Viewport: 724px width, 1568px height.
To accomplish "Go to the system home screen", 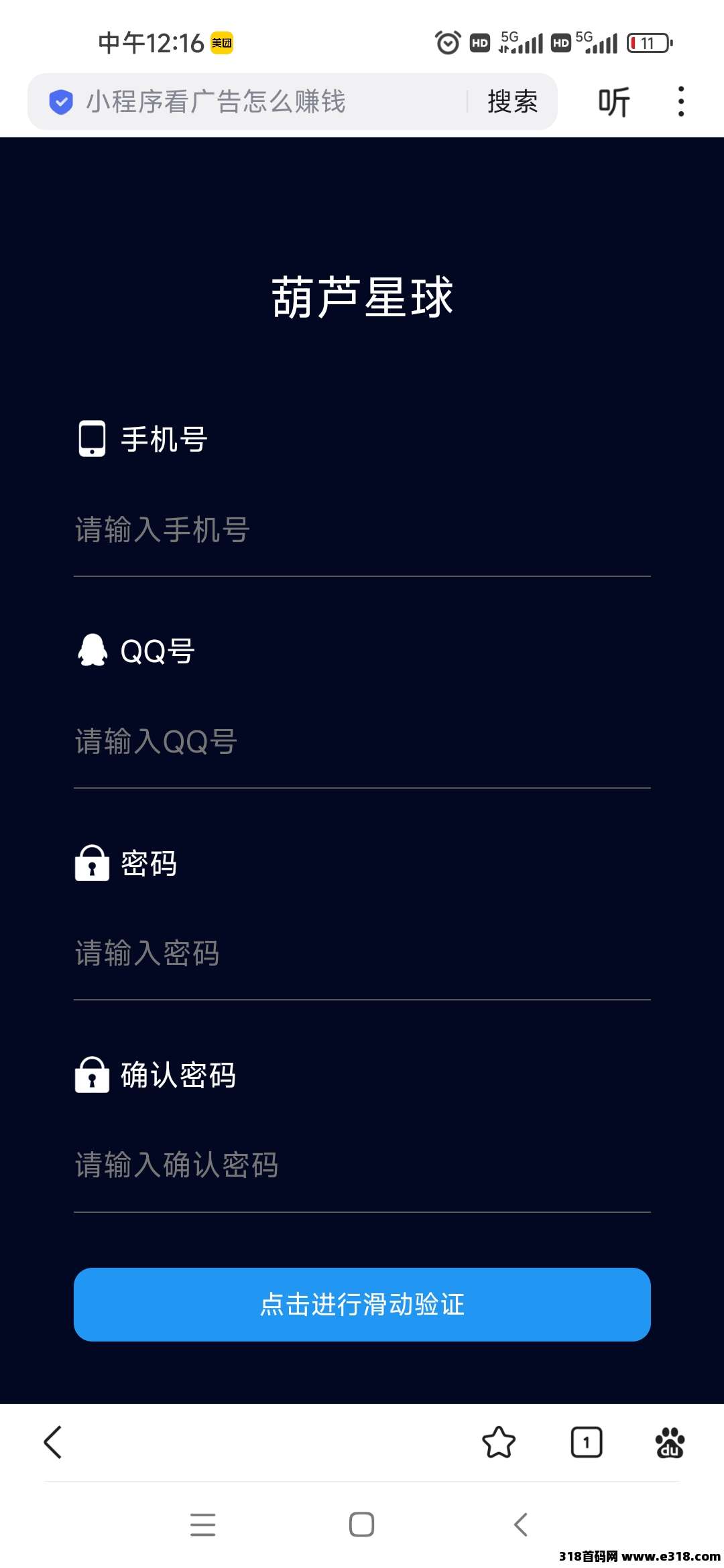I will coord(361,1524).
